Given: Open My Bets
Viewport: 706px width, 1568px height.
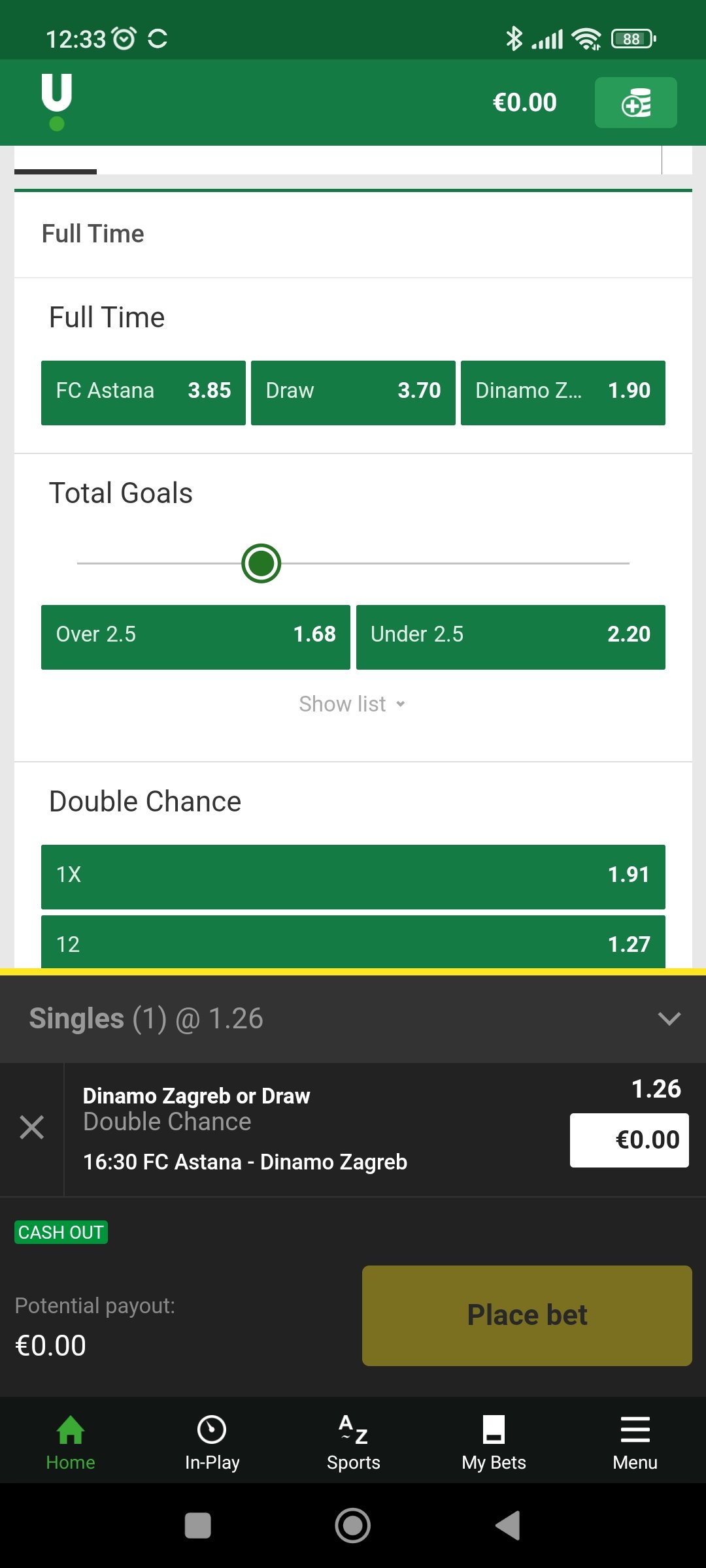Looking at the screenshot, I should point(494,1443).
